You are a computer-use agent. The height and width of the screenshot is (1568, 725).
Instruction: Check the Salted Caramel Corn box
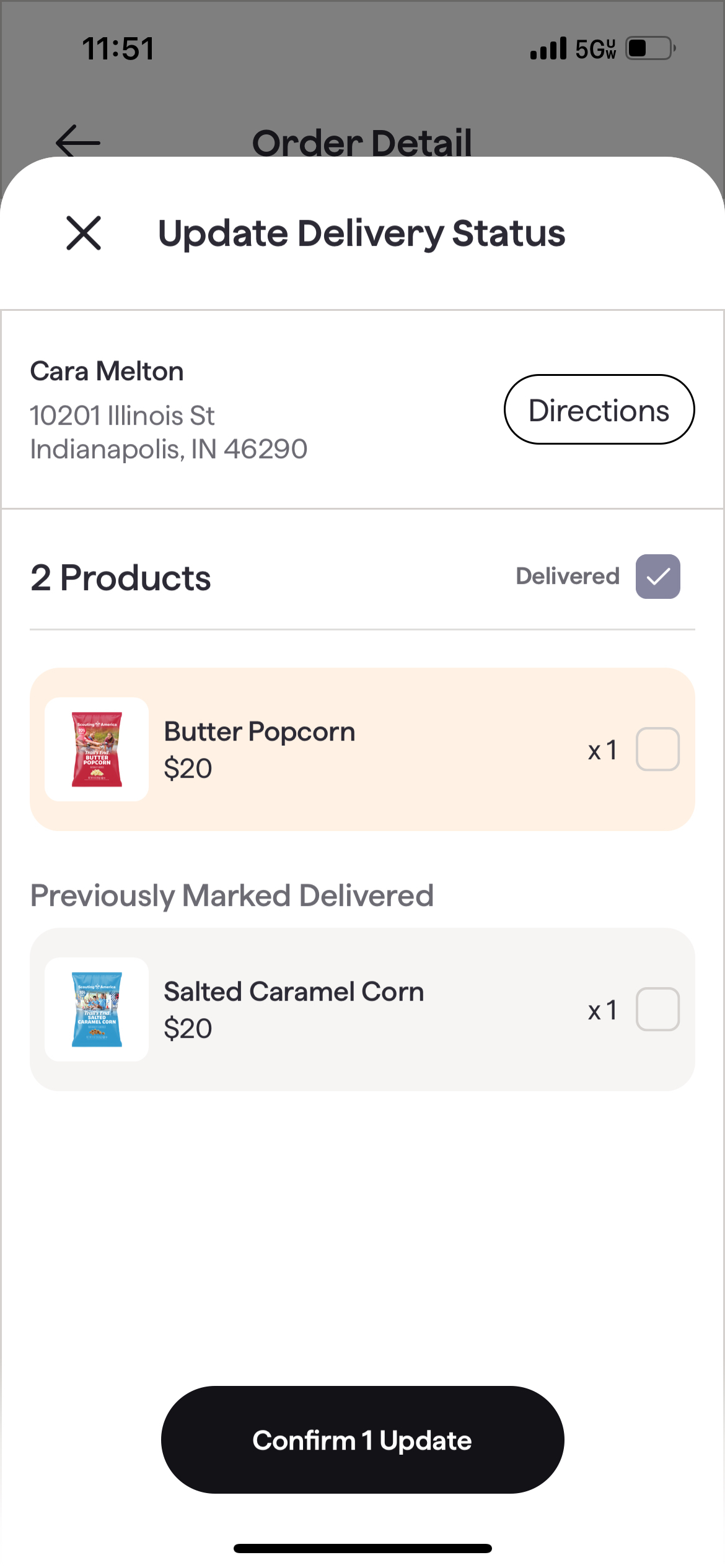(657, 1009)
